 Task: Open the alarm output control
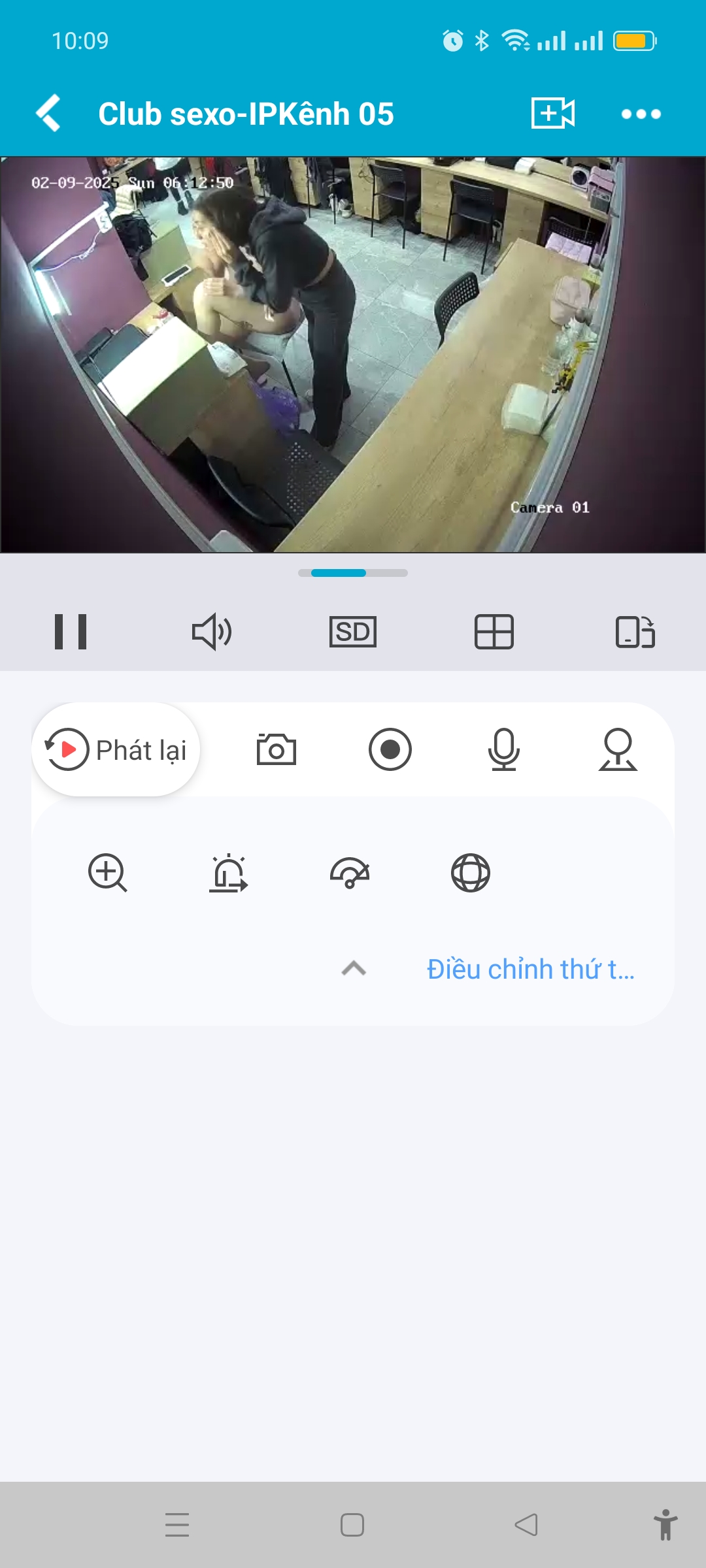229,873
